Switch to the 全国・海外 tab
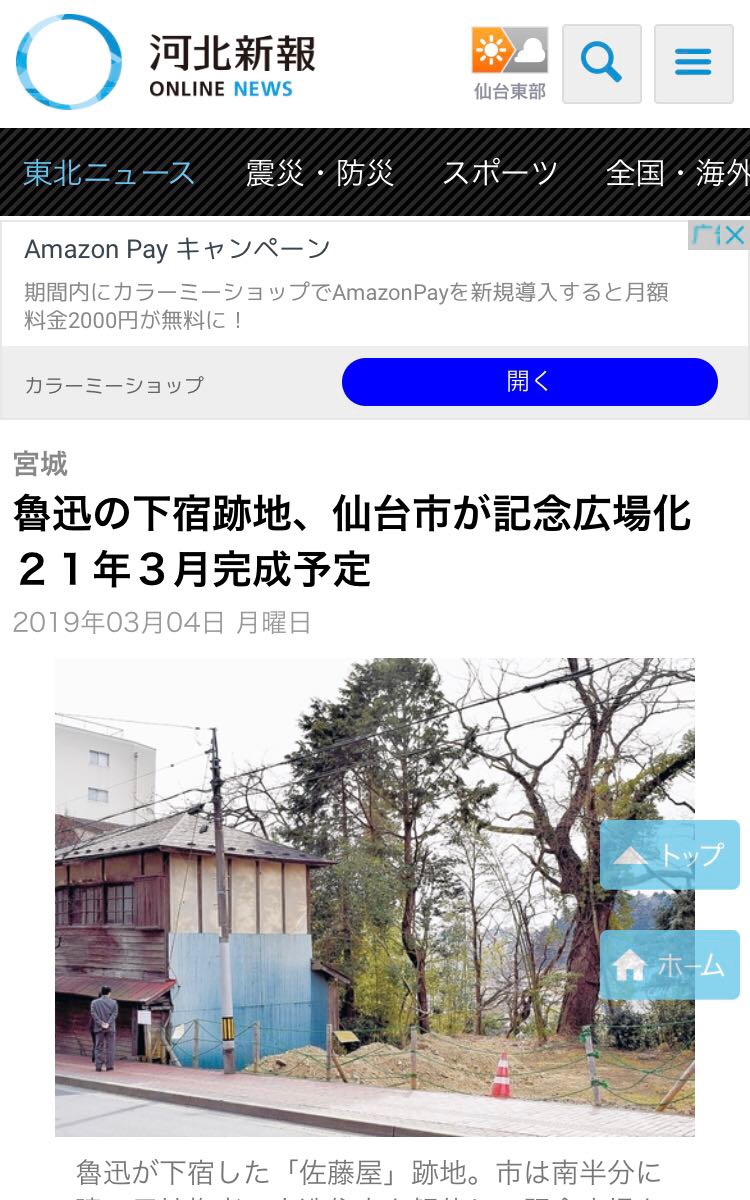The height and width of the screenshot is (1200, 750). tap(678, 173)
